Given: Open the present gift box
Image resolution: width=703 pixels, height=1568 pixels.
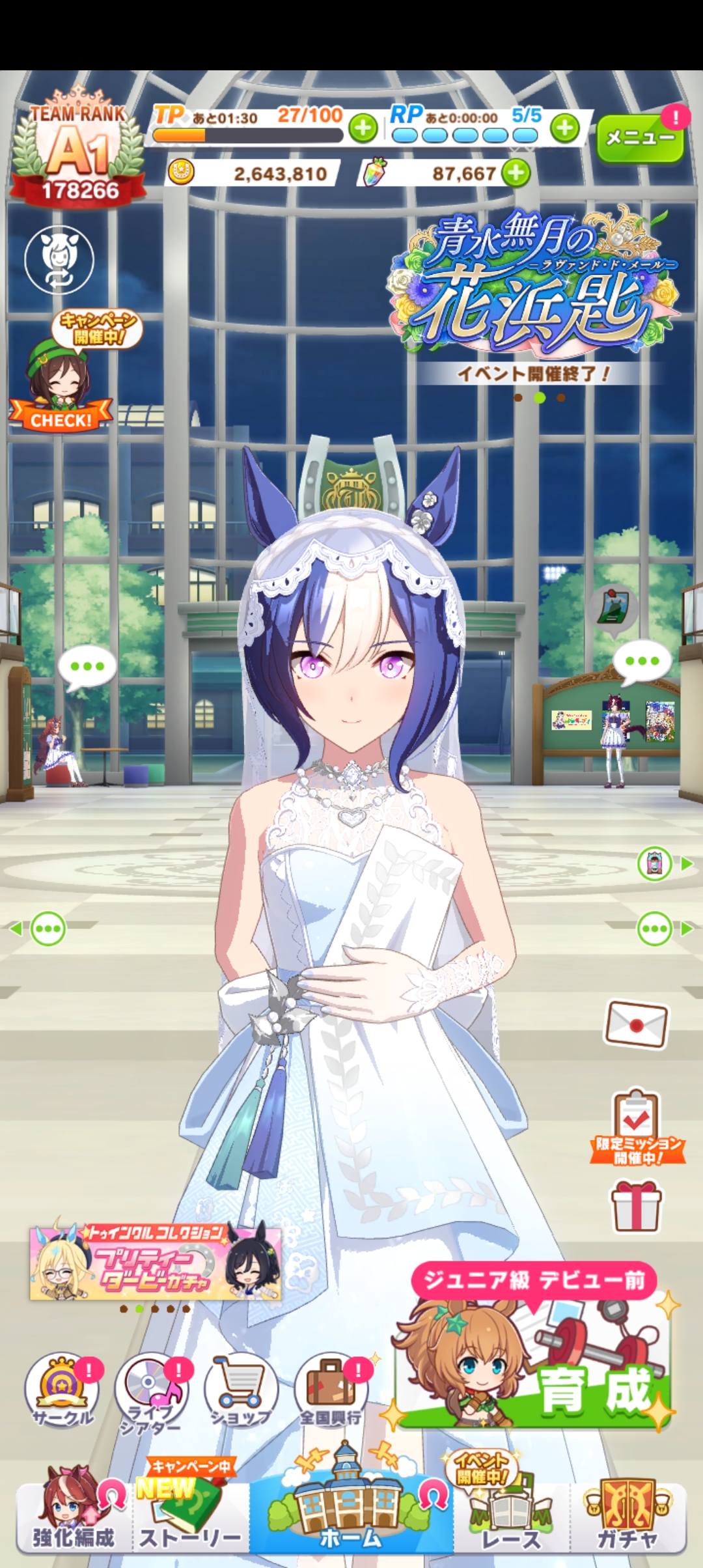Looking at the screenshot, I should pos(636,1206).
